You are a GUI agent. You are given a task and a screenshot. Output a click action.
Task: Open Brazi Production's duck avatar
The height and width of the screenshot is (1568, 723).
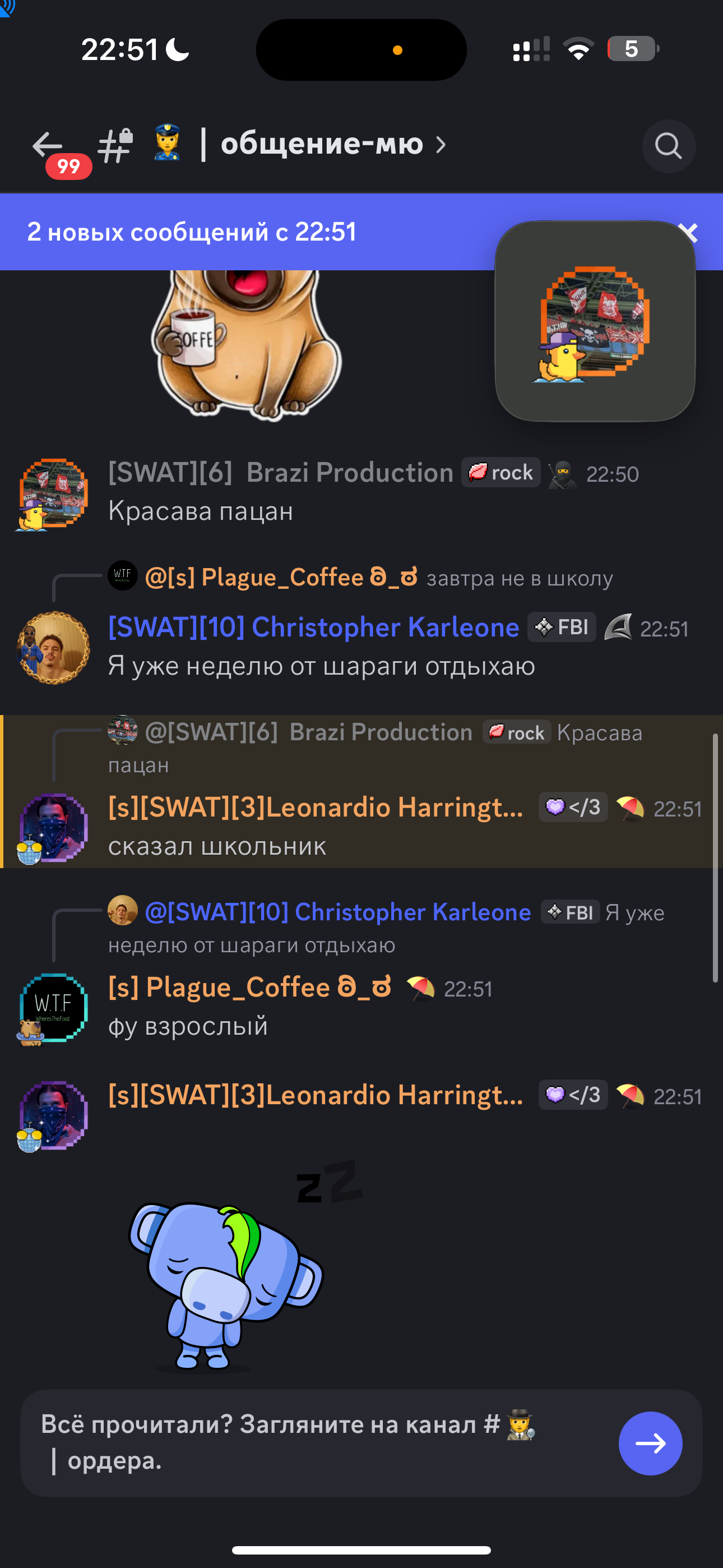point(52,494)
